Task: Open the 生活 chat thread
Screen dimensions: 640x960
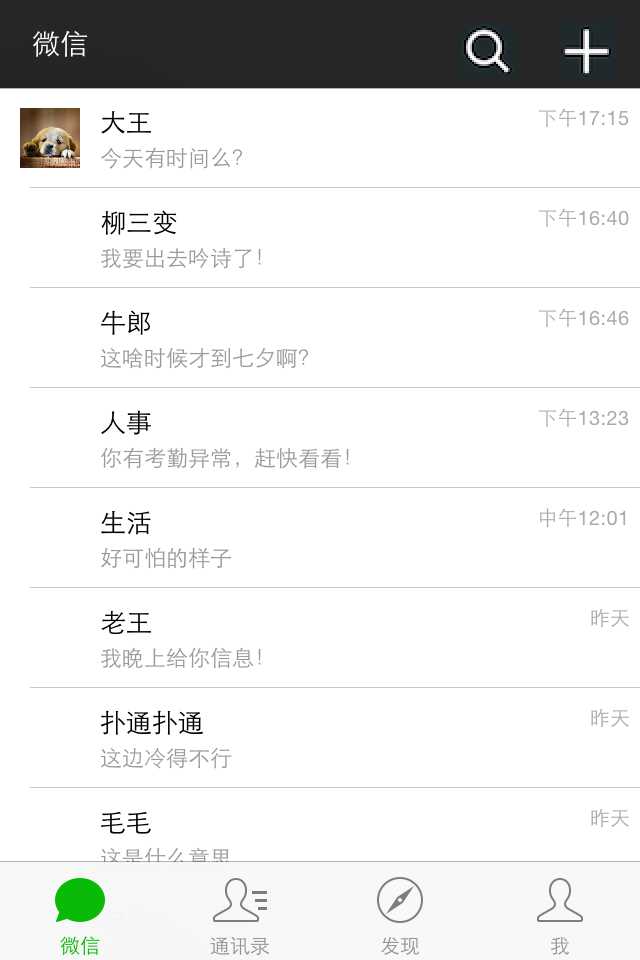Action: 320,538
